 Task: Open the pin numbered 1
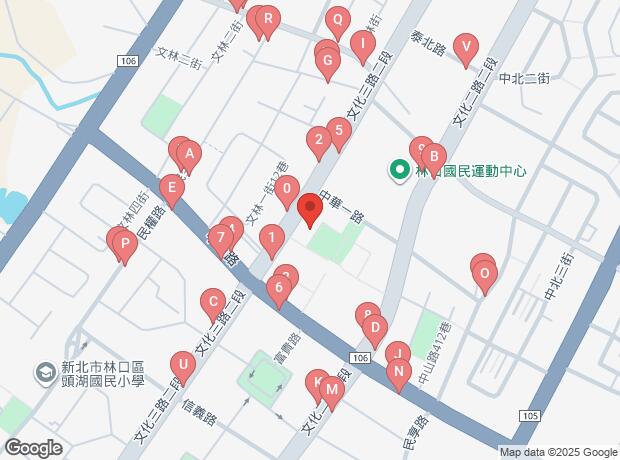pyautogui.click(x=270, y=239)
